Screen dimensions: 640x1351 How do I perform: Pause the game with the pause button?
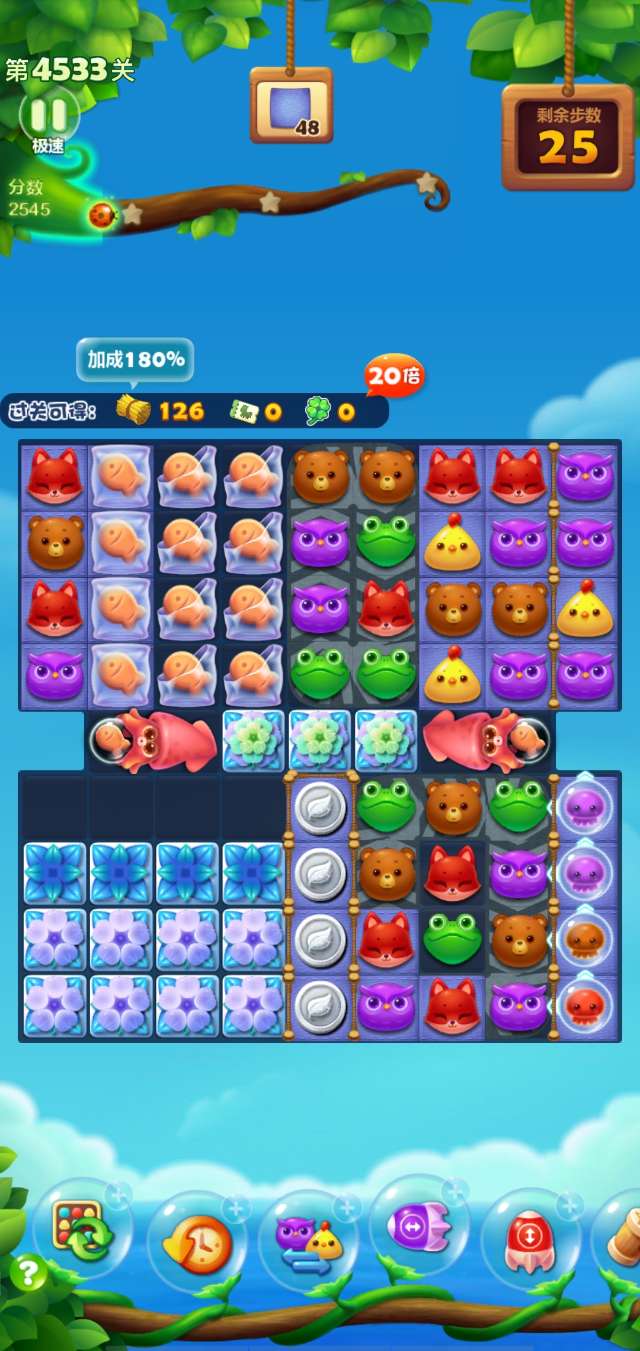coord(47,114)
